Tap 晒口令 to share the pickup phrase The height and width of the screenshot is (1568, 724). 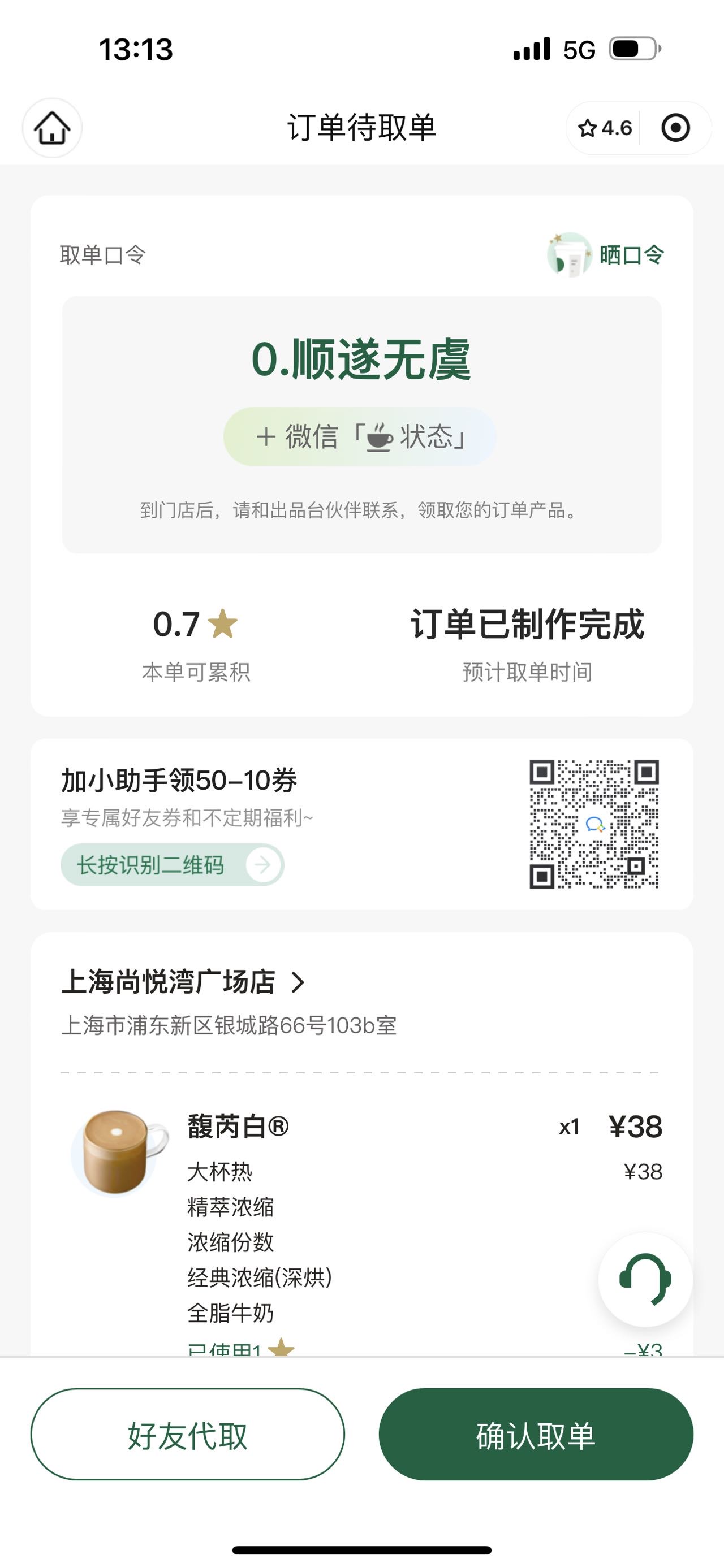pos(605,254)
